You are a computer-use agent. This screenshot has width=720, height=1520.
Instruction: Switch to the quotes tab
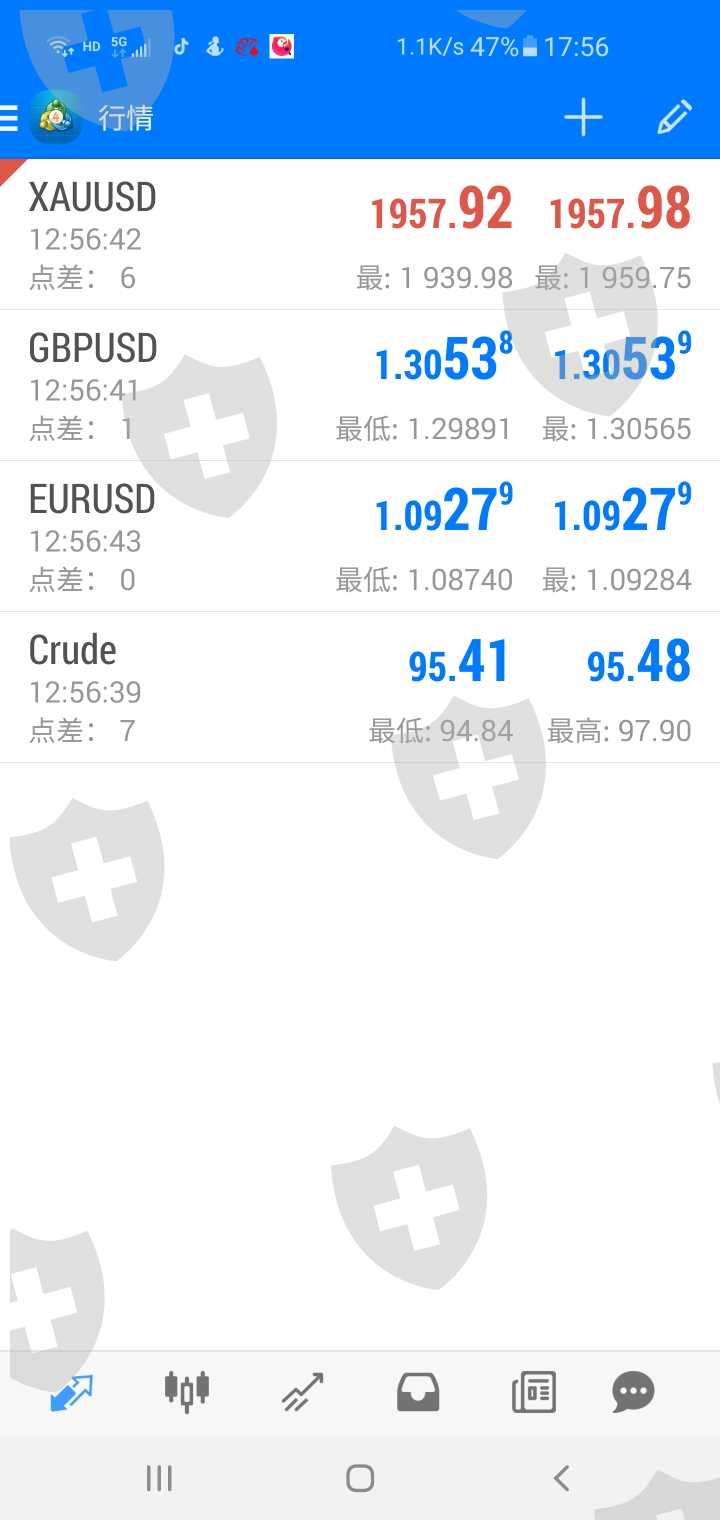(72, 1391)
